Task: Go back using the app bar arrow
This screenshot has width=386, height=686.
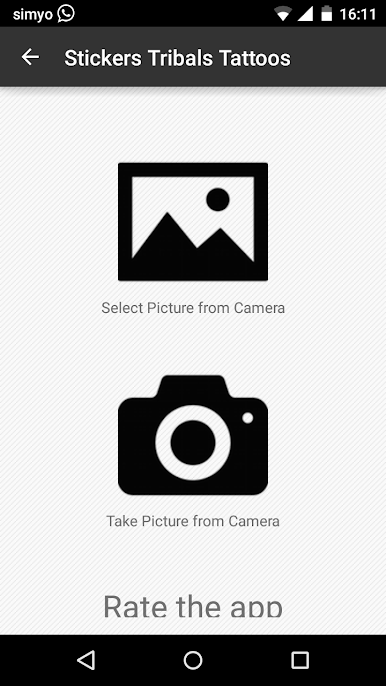Action: 31,57
